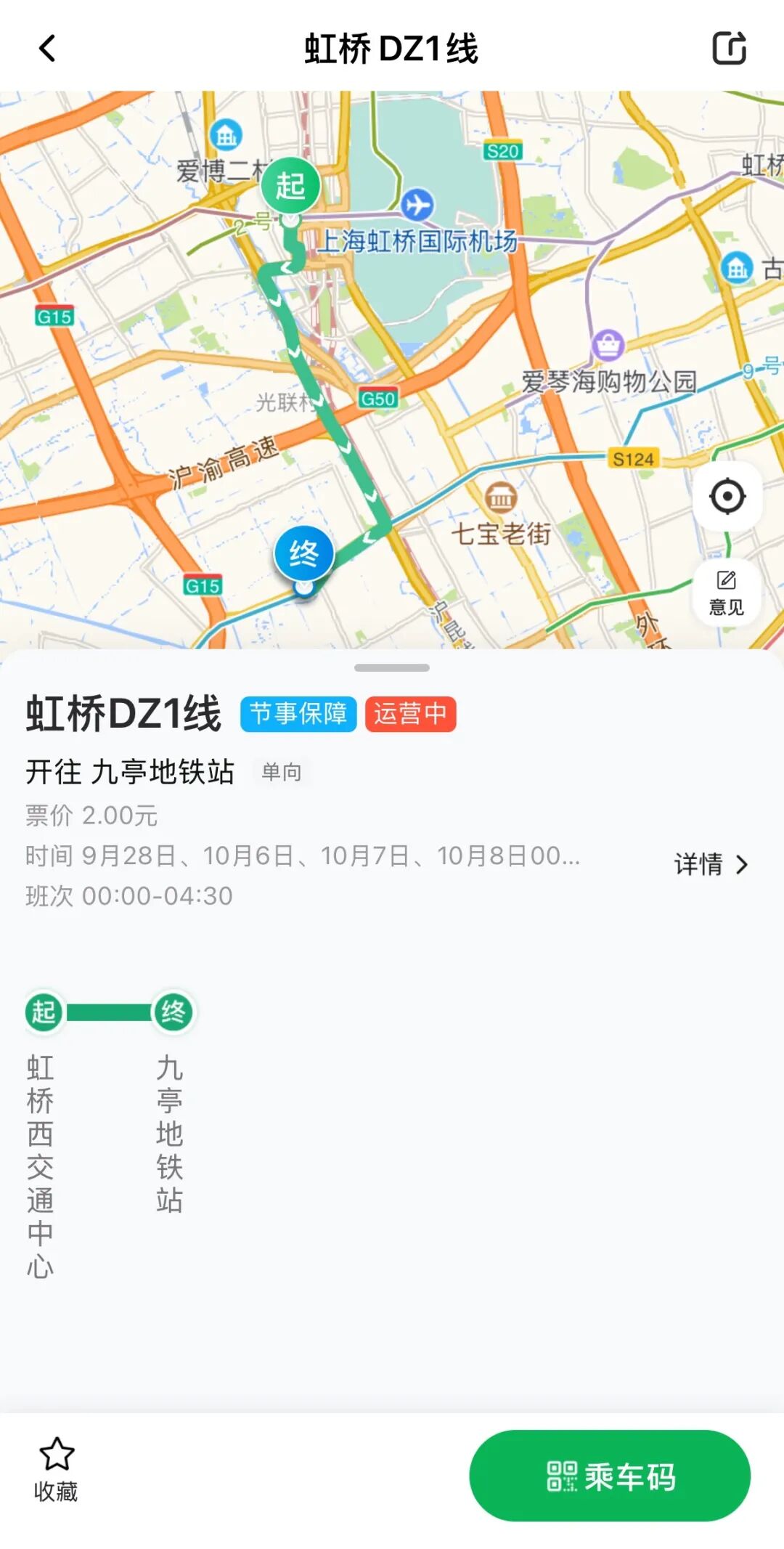Select the 虹桥西交通中心 start stop
This screenshot has width=784, height=1549.
click(x=41, y=1134)
